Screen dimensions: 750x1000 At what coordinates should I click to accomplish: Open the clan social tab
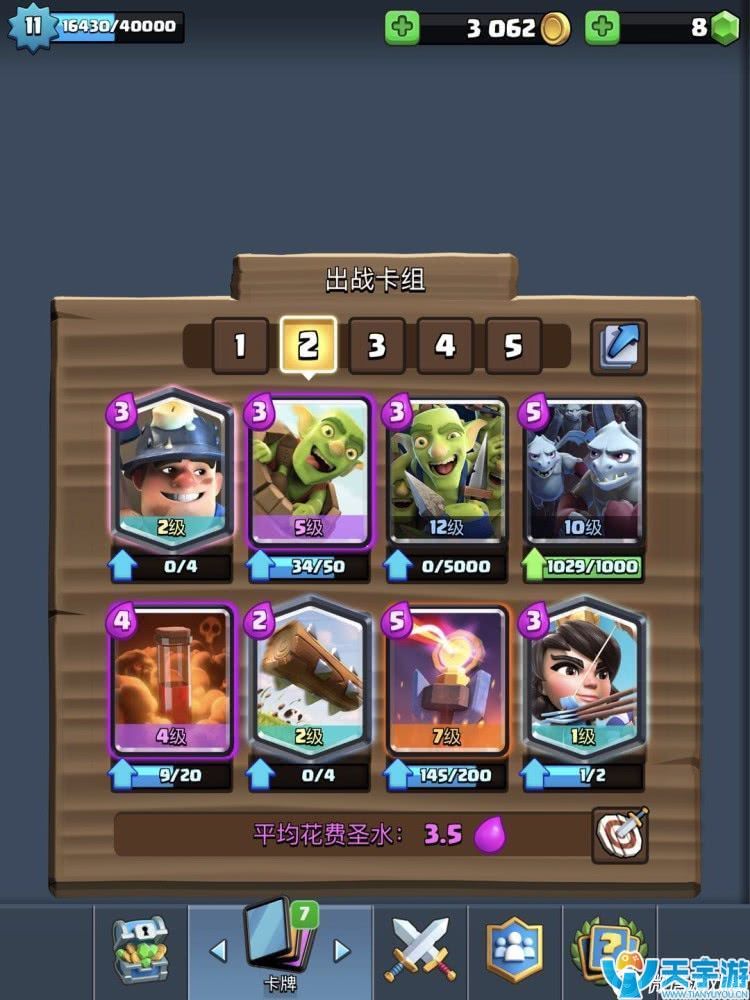(x=514, y=950)
